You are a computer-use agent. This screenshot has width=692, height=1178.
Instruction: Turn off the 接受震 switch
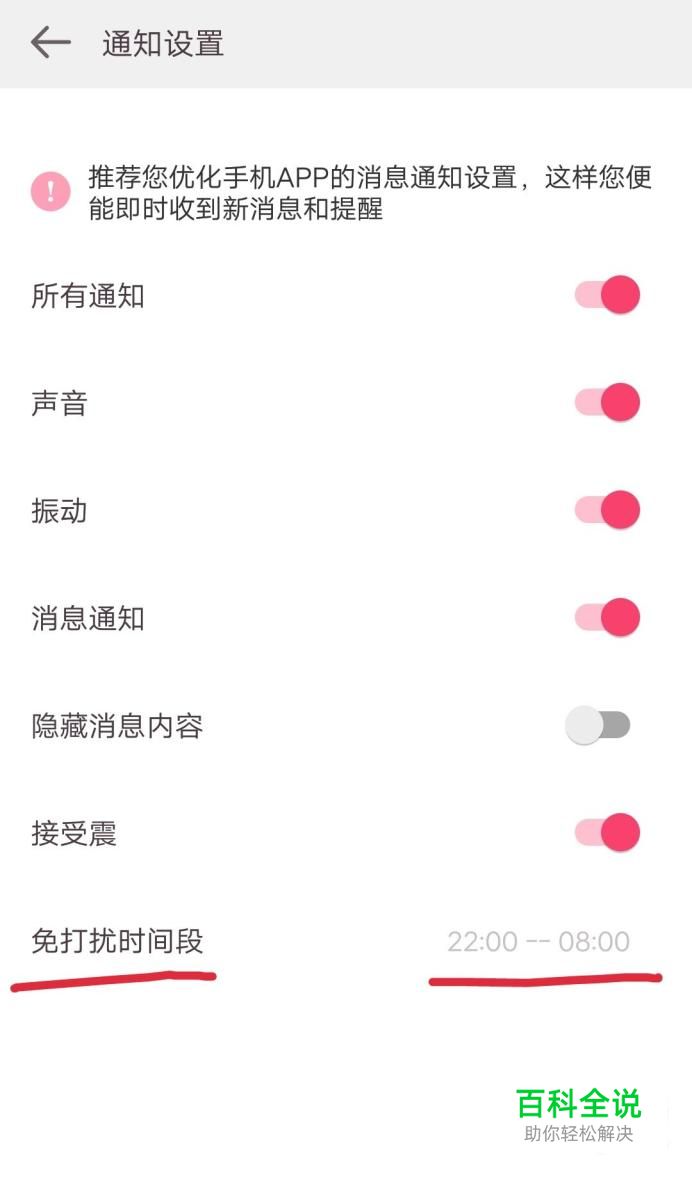pos(607,832)
